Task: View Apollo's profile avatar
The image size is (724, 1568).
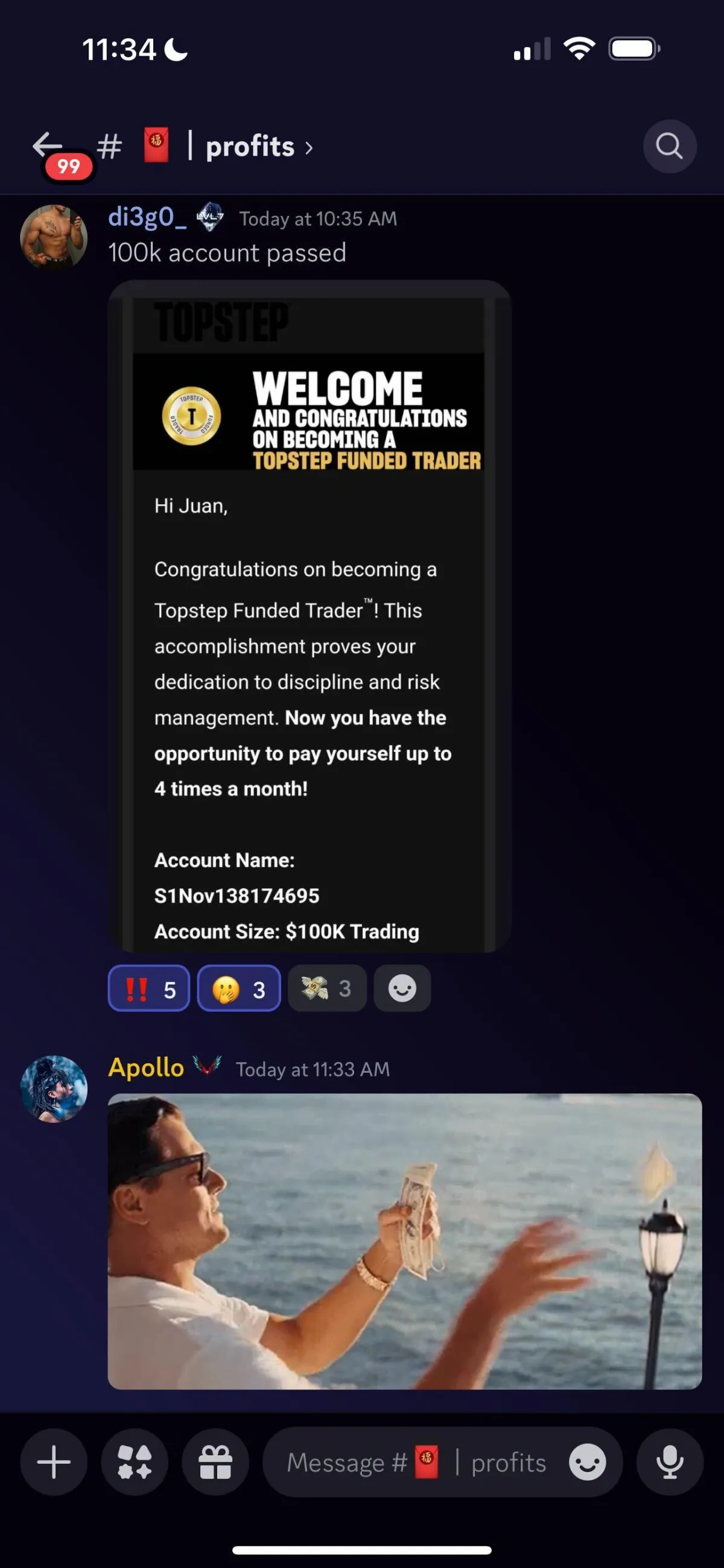Action: [54, 1089]
